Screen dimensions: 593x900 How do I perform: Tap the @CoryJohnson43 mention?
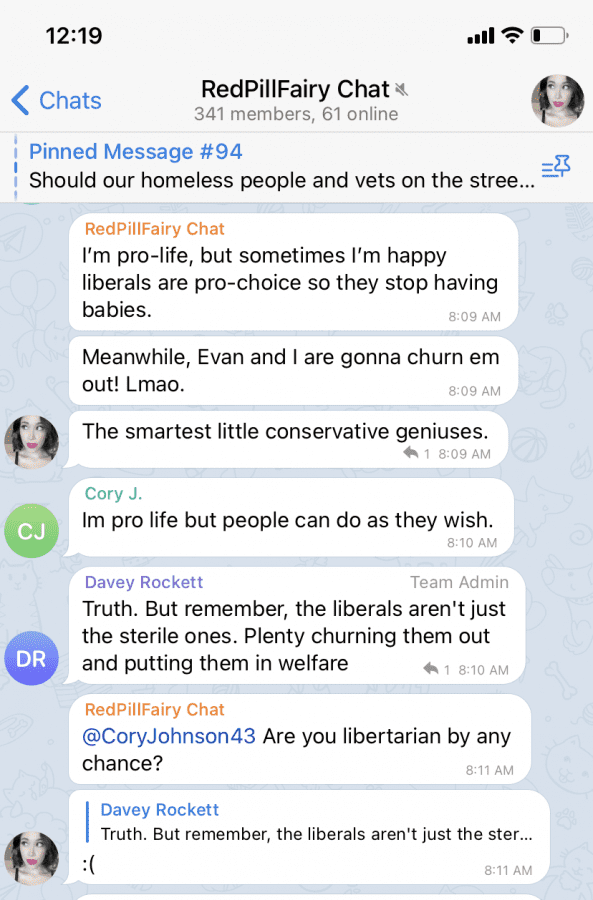tap(169, 736)
